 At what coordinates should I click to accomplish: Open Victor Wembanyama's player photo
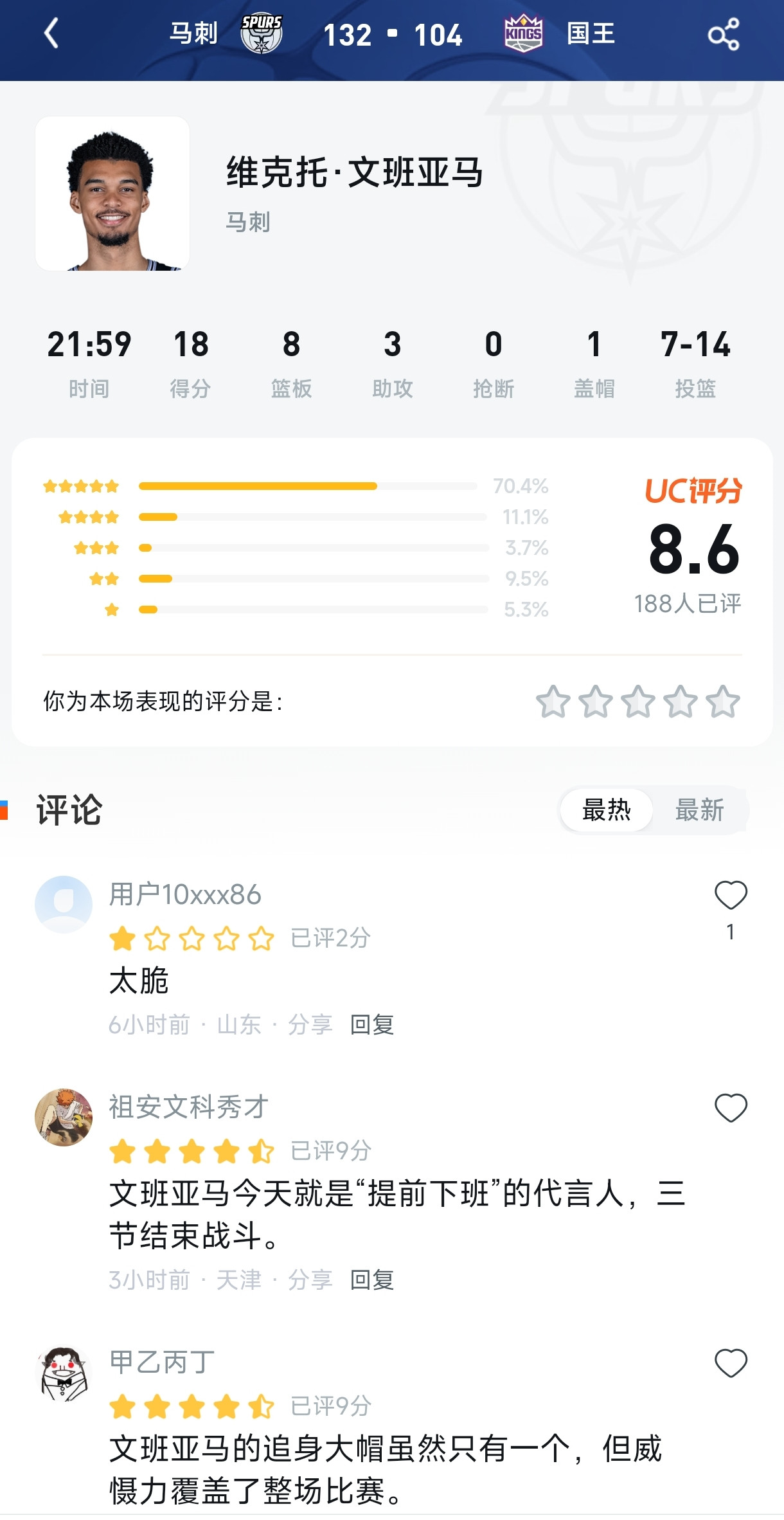pyautogui.click(x=113, y=195)
